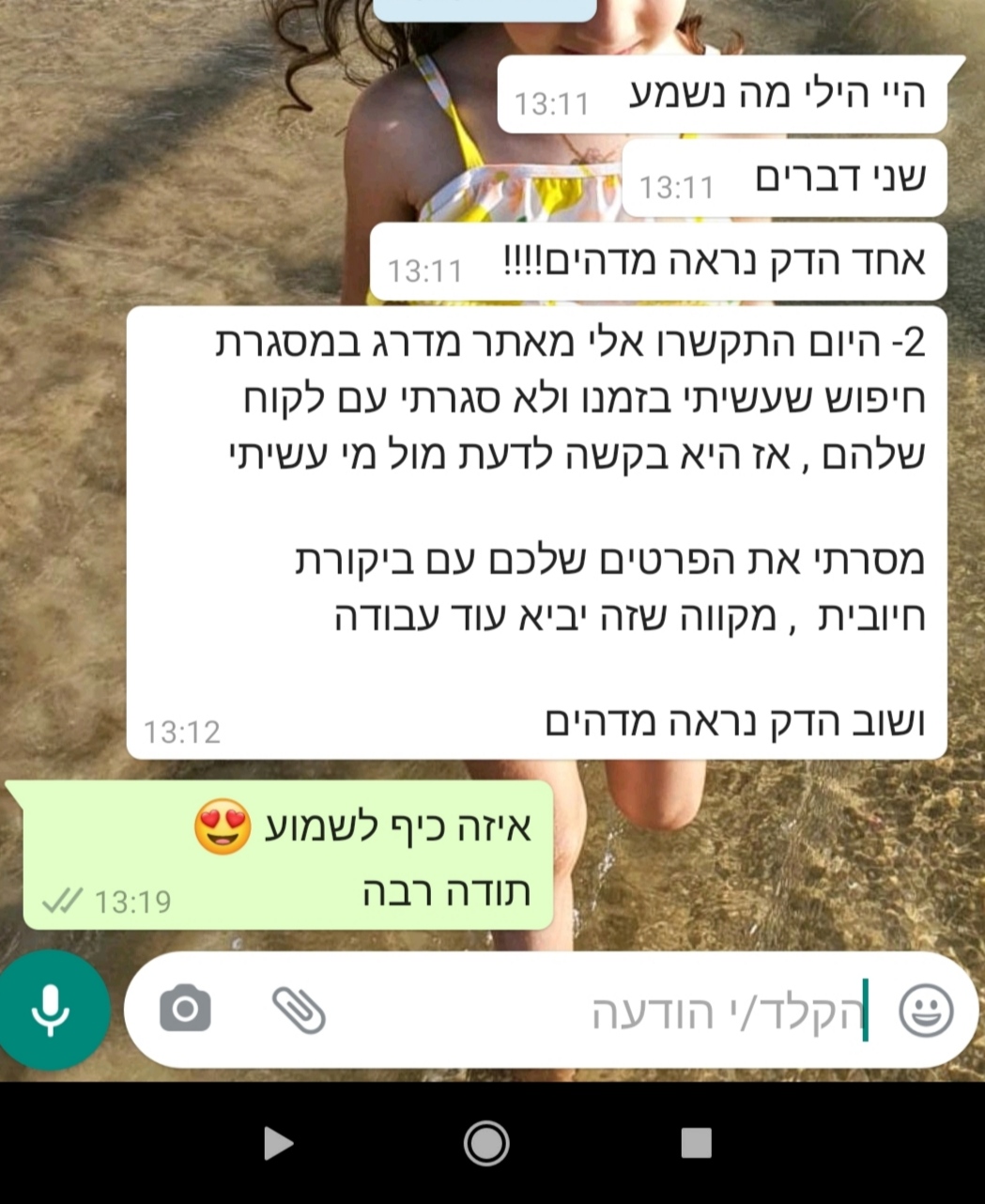Screen dimensions: 985x1204
Task: Open the camera from message bar
Action: click(x=185, y=1010)
